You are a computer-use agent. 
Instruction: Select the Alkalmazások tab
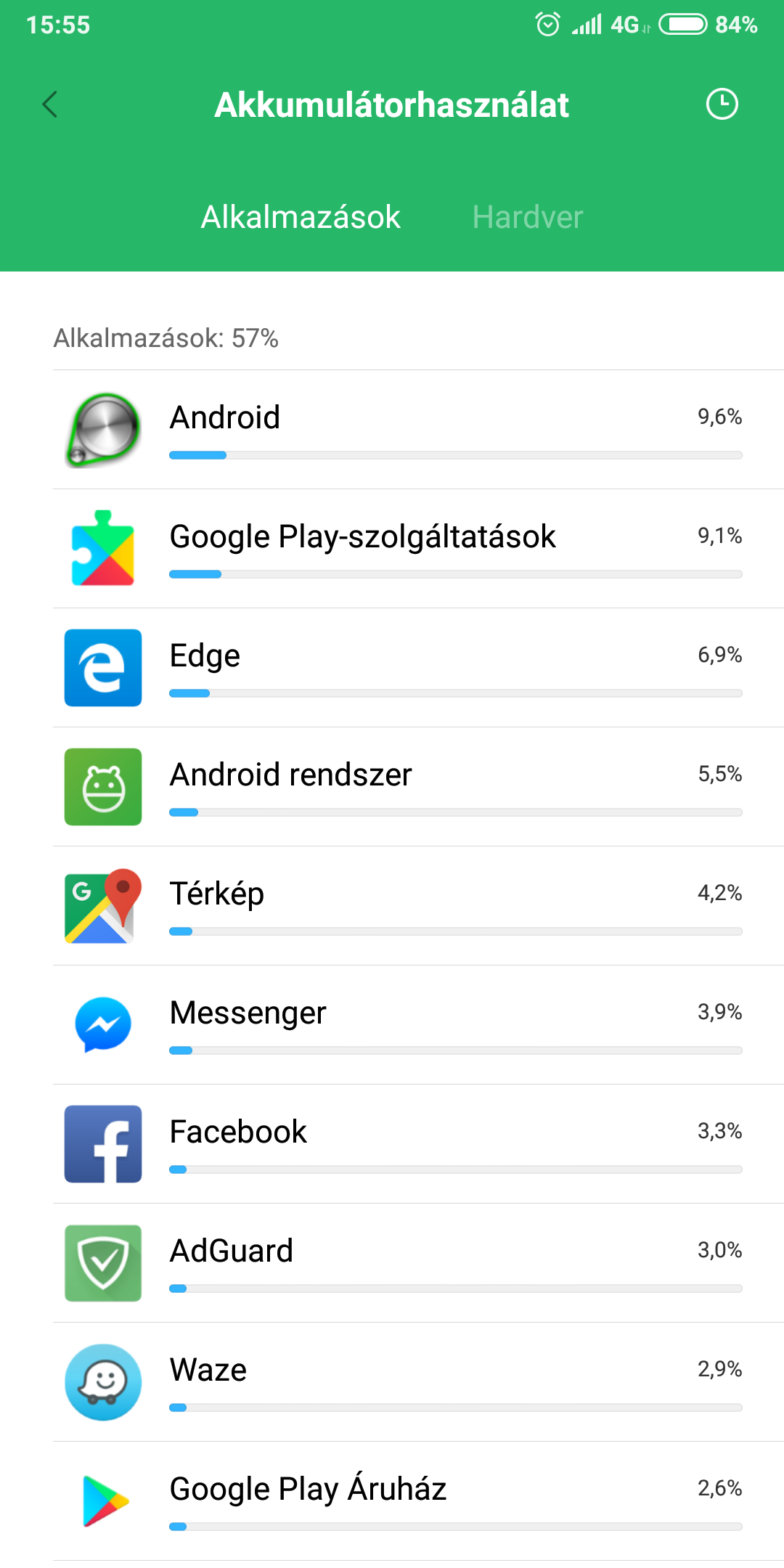[x=301, y=217]
